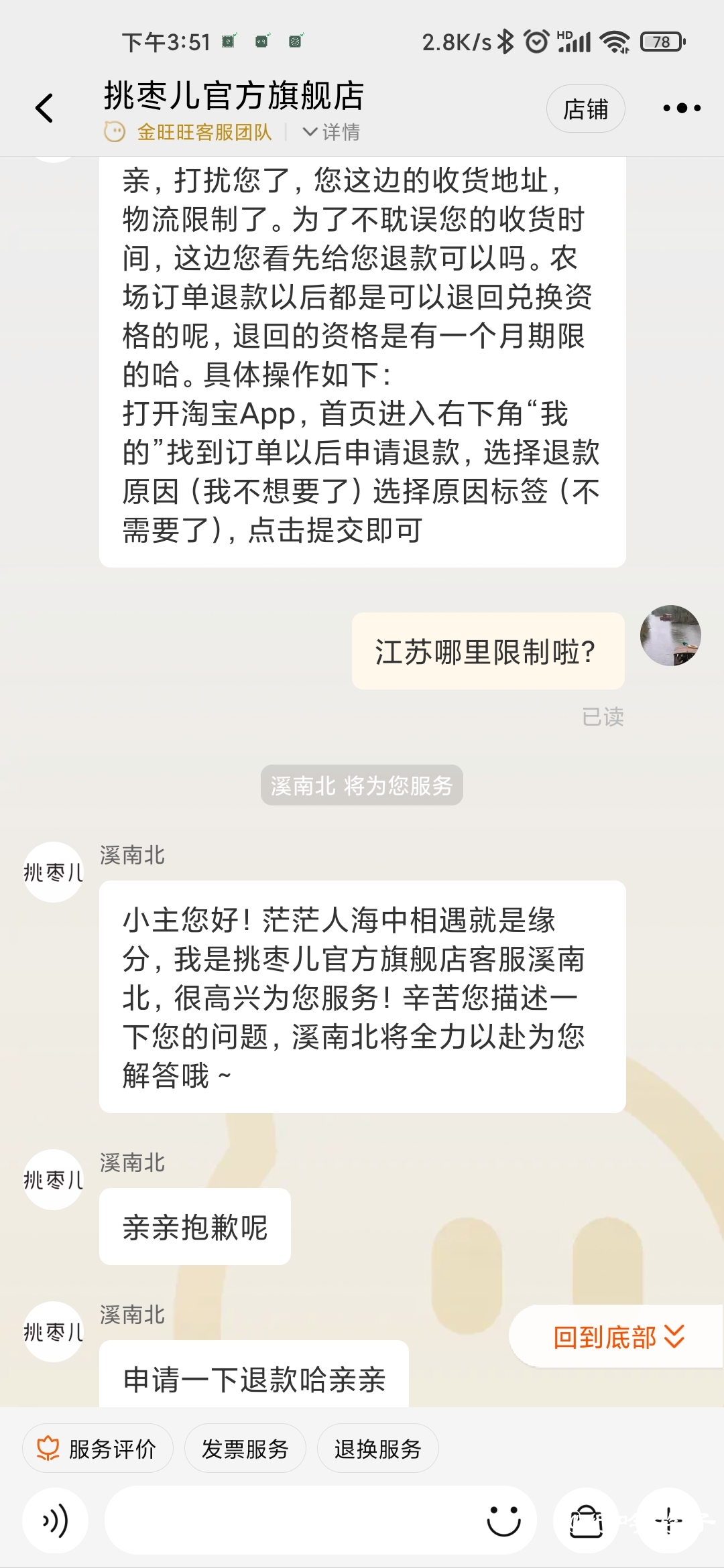Open the 店铺 store page
Screen dimensions: 724x1568
pos(585,109)
